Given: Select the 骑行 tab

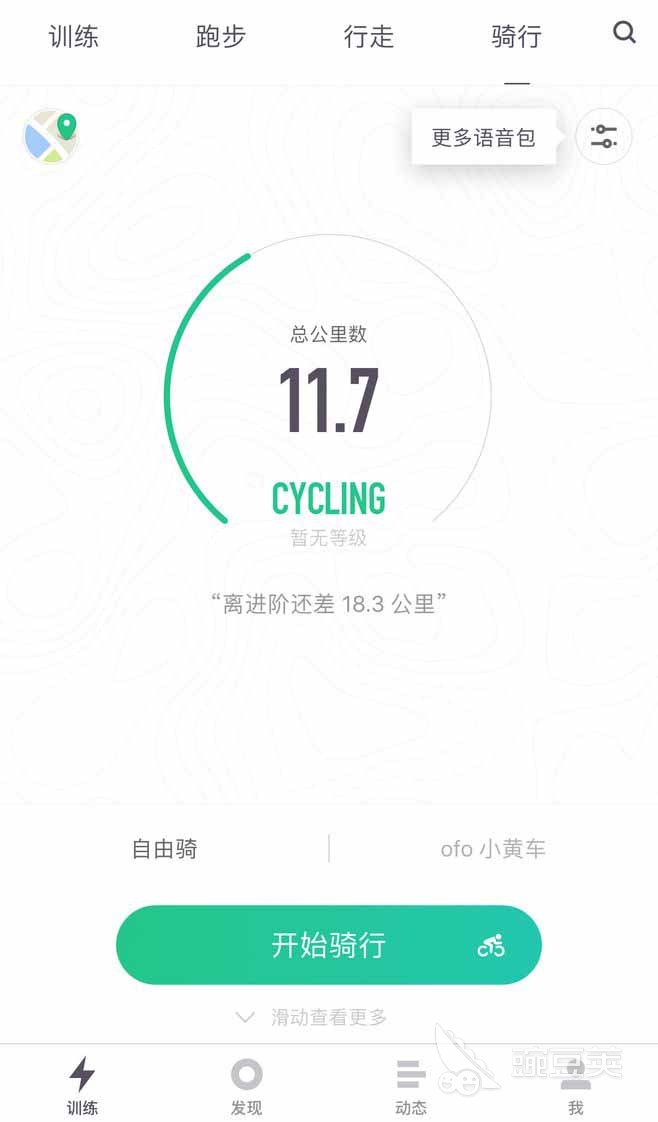Looking at the screenshot, I should pyautogui.click(x=516, y=36).
